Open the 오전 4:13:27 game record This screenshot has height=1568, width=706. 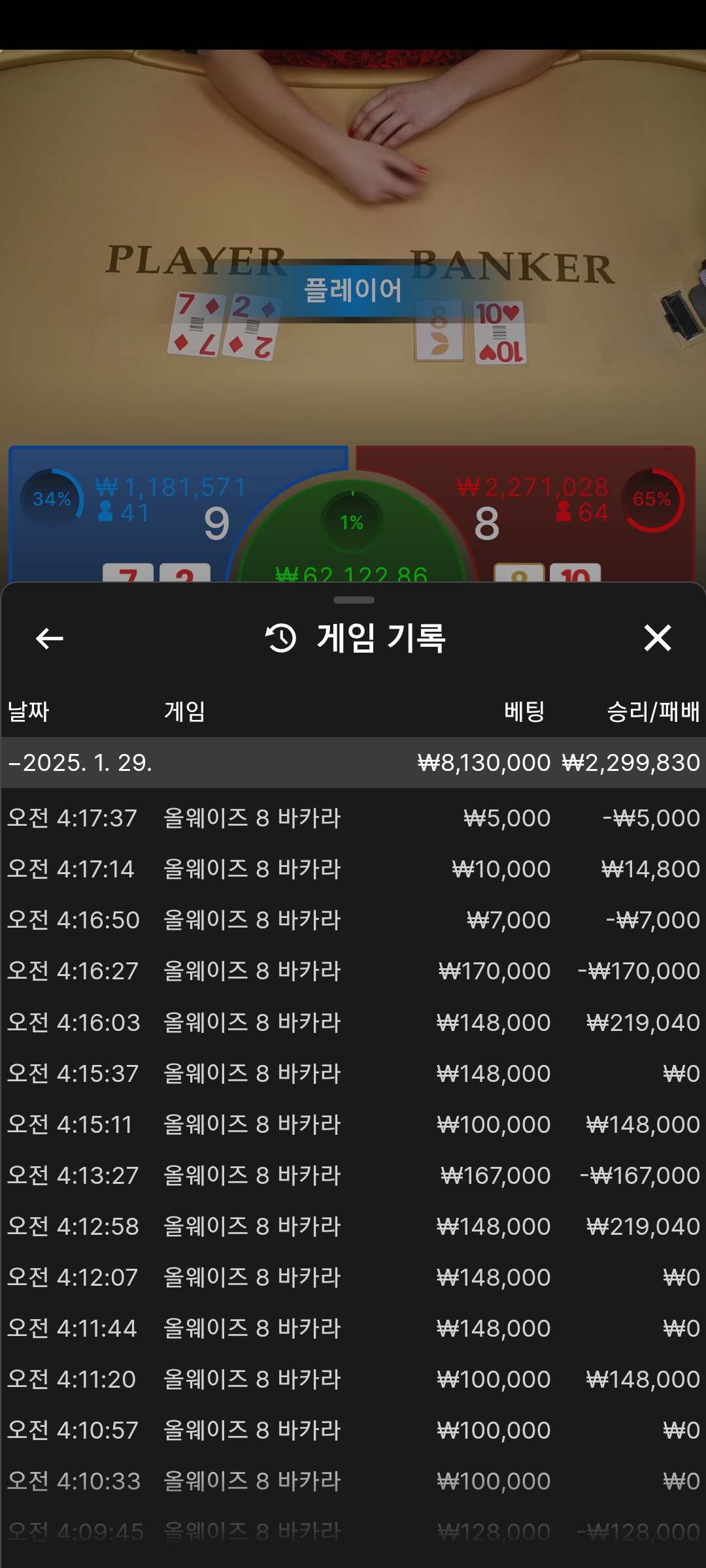pos(353,1175)
